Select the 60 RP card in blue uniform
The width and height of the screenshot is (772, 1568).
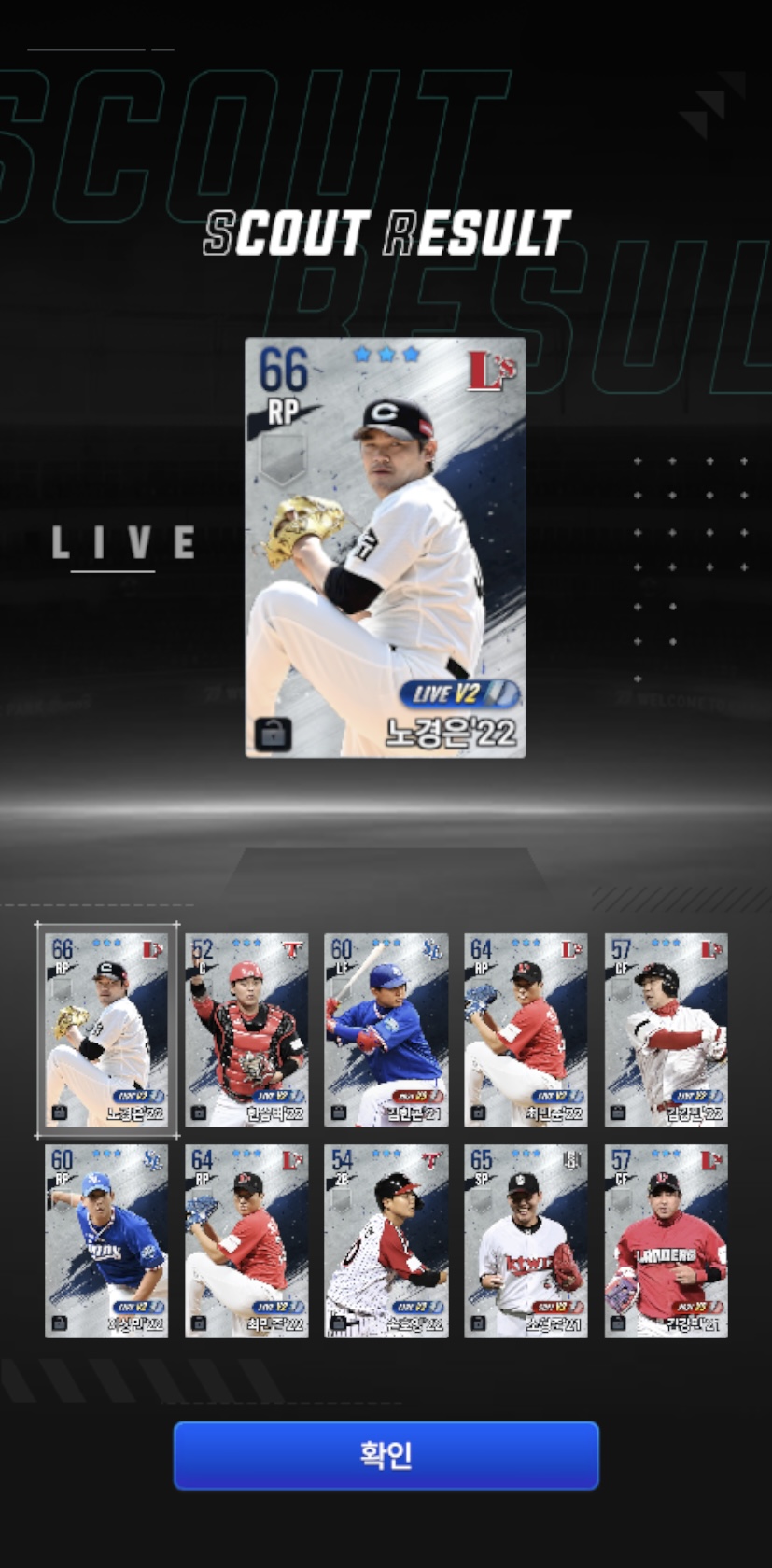[107, 1241]
